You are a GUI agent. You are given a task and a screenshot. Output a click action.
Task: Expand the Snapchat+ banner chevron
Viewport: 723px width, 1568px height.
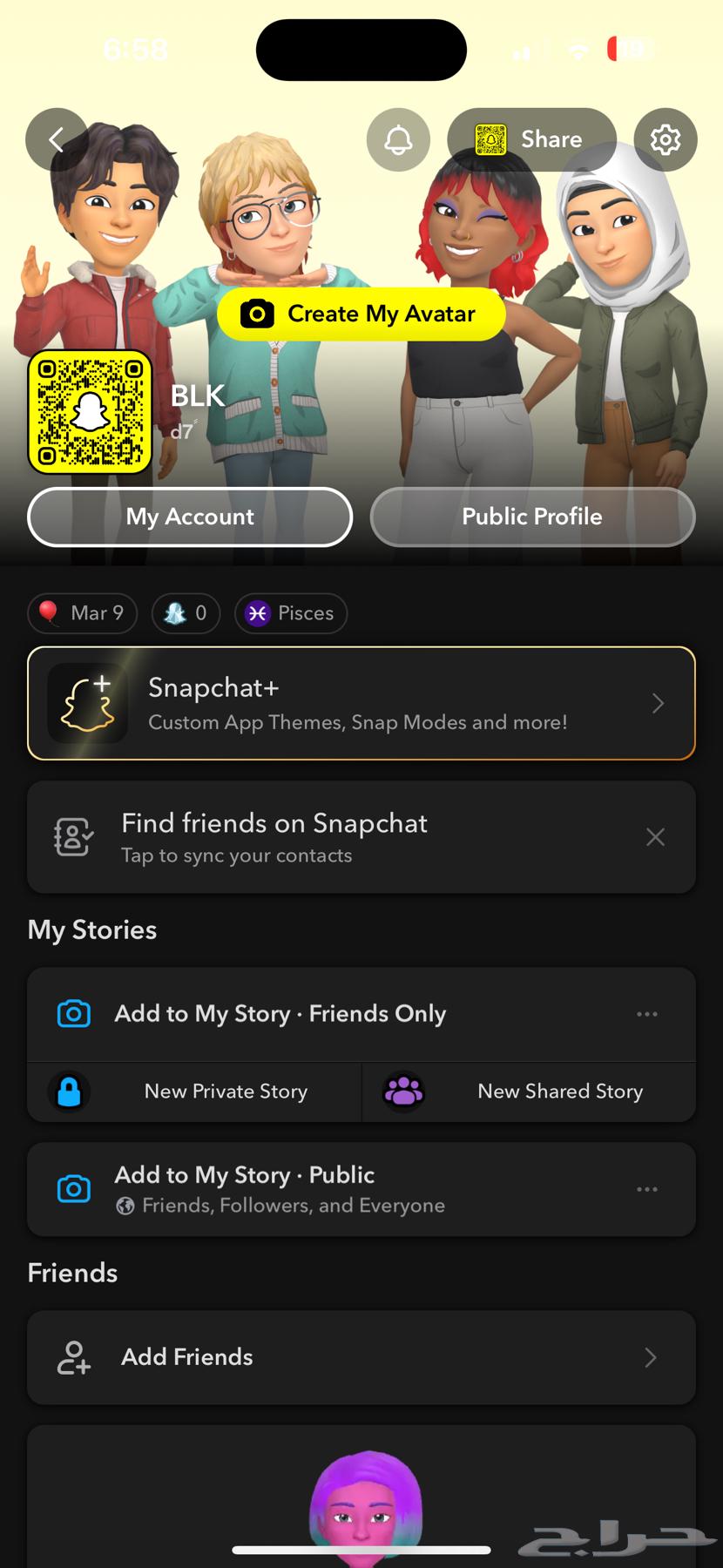coord(658,703)
